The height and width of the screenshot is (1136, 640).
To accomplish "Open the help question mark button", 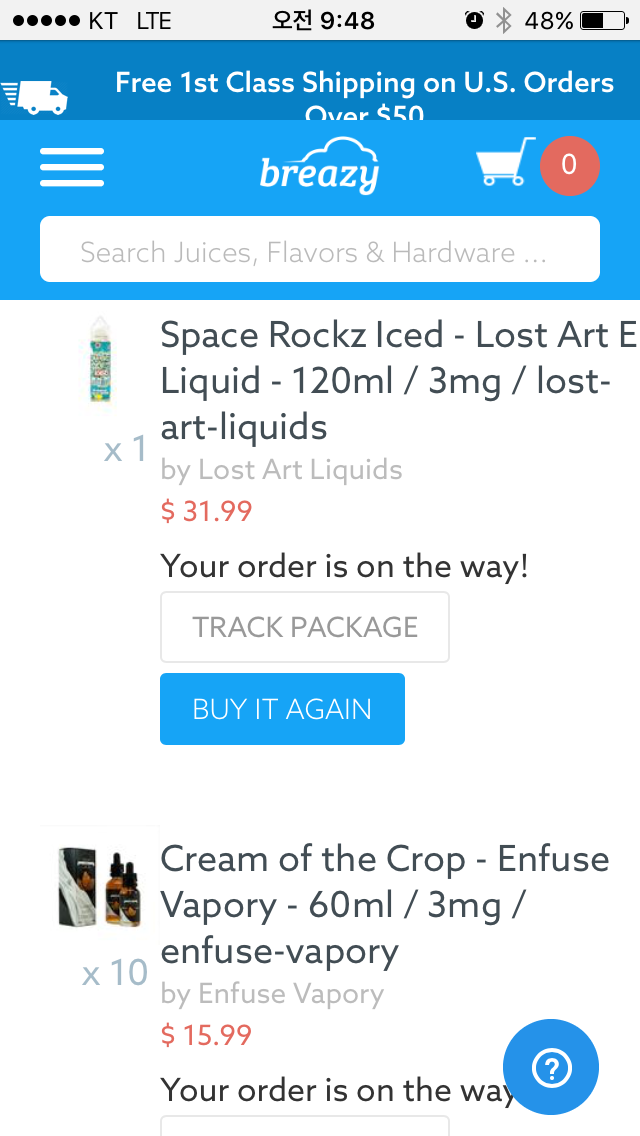I will tap(551, 1067).
